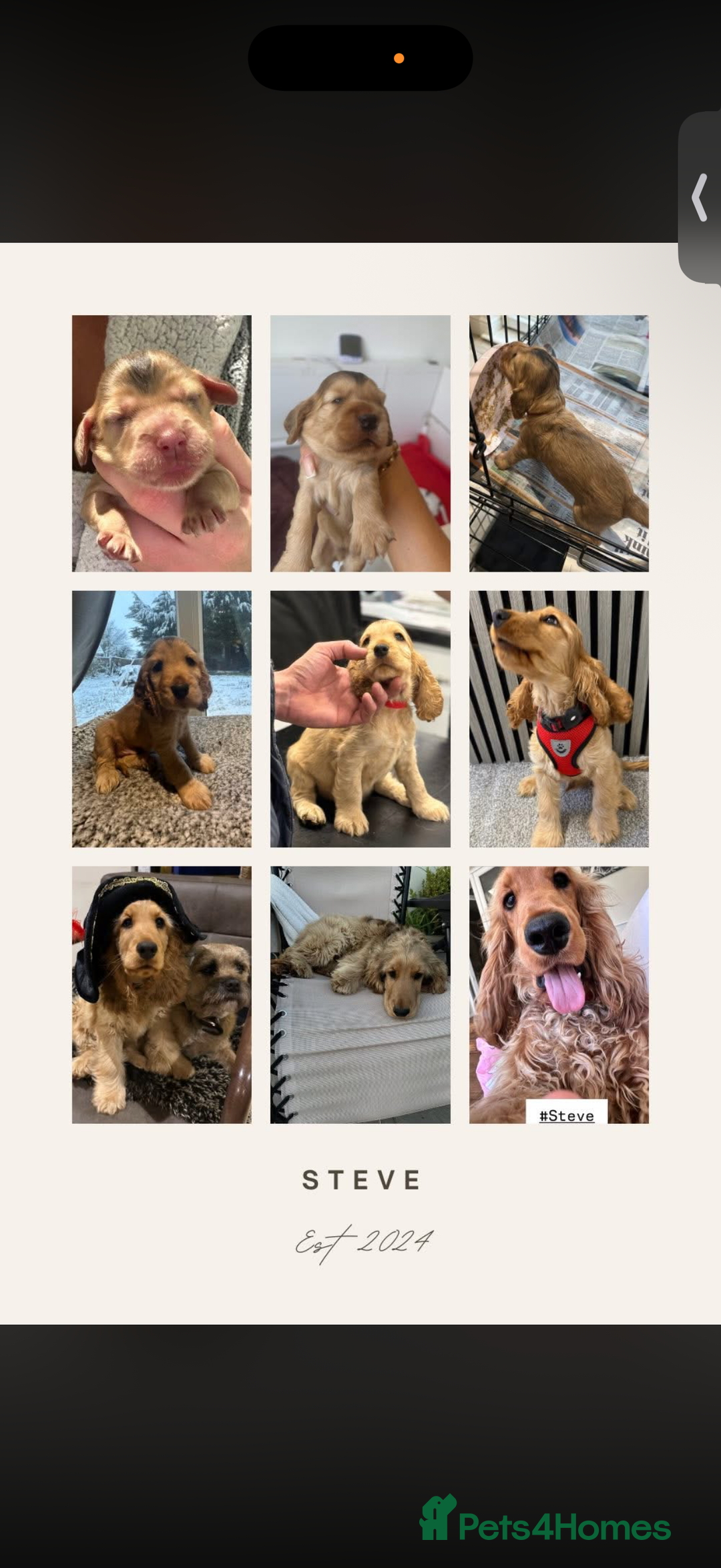Expand the collapsed back chevron on right edge
This screenshot has height=1568, width=721.
[x=699, y=196]
